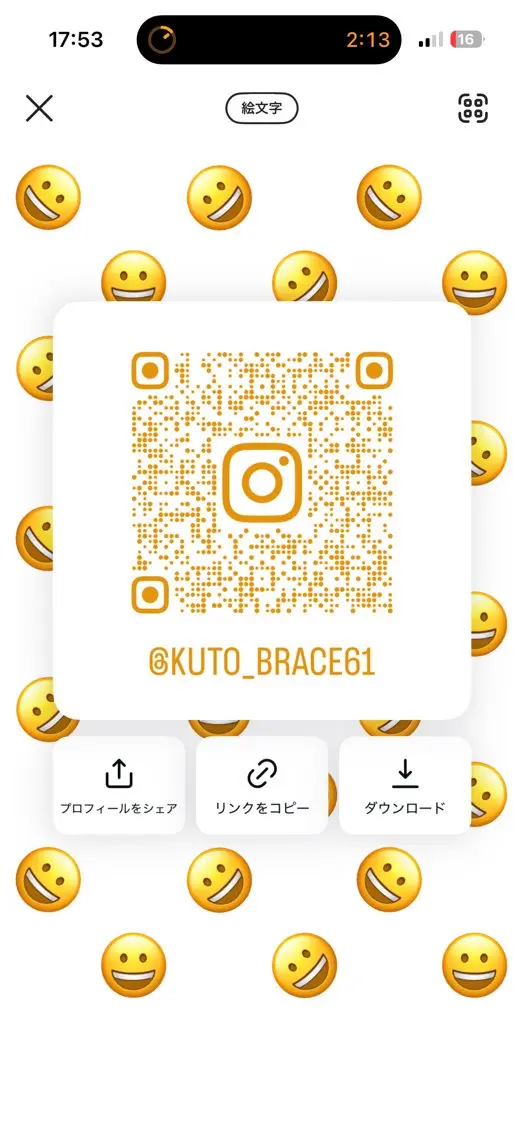Copy the profile link with リンクをコピー

point(262,785)
